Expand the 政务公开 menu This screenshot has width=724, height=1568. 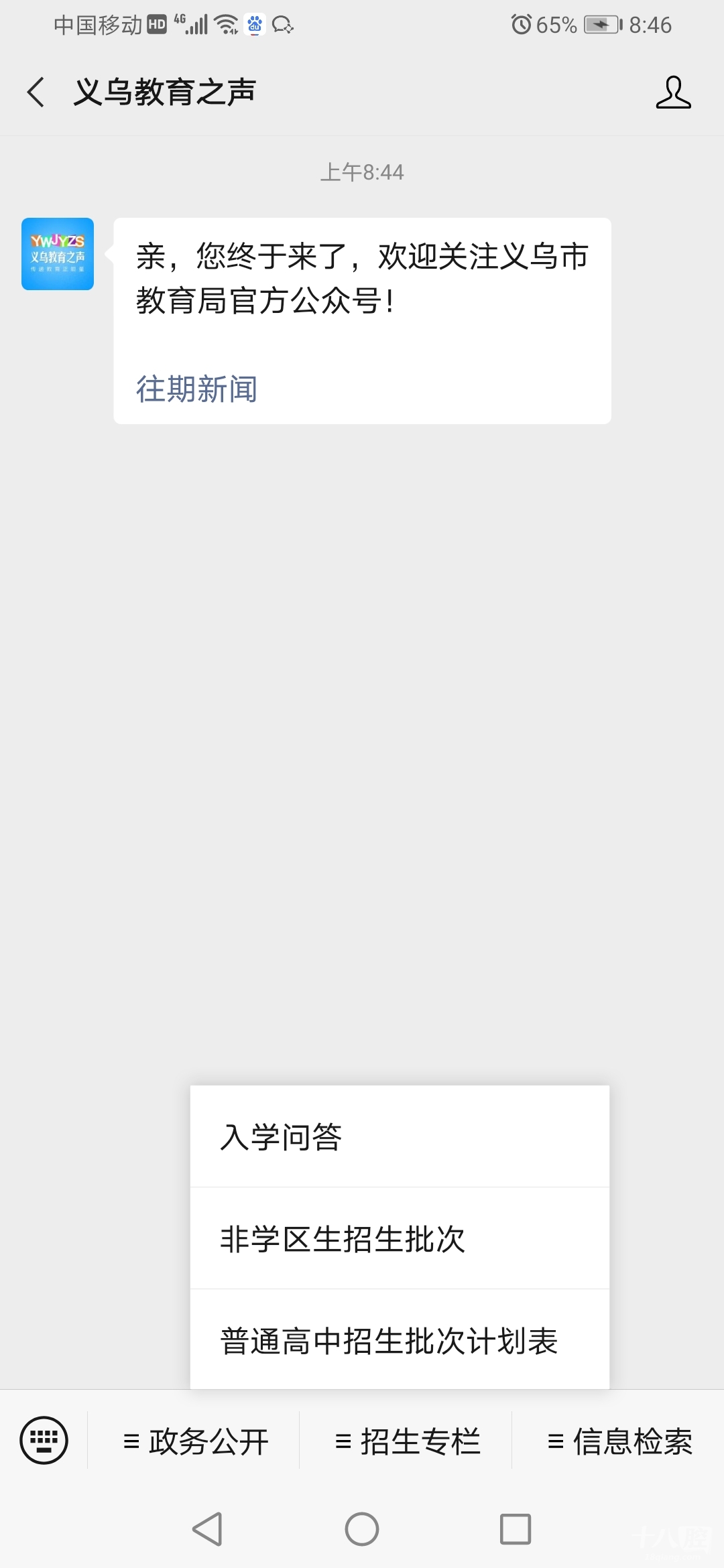(x=194, y=1441)
